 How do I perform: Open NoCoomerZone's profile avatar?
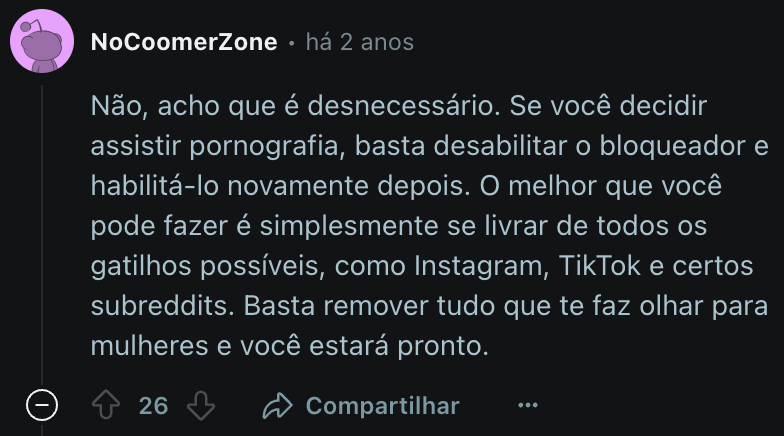(42, 43)
